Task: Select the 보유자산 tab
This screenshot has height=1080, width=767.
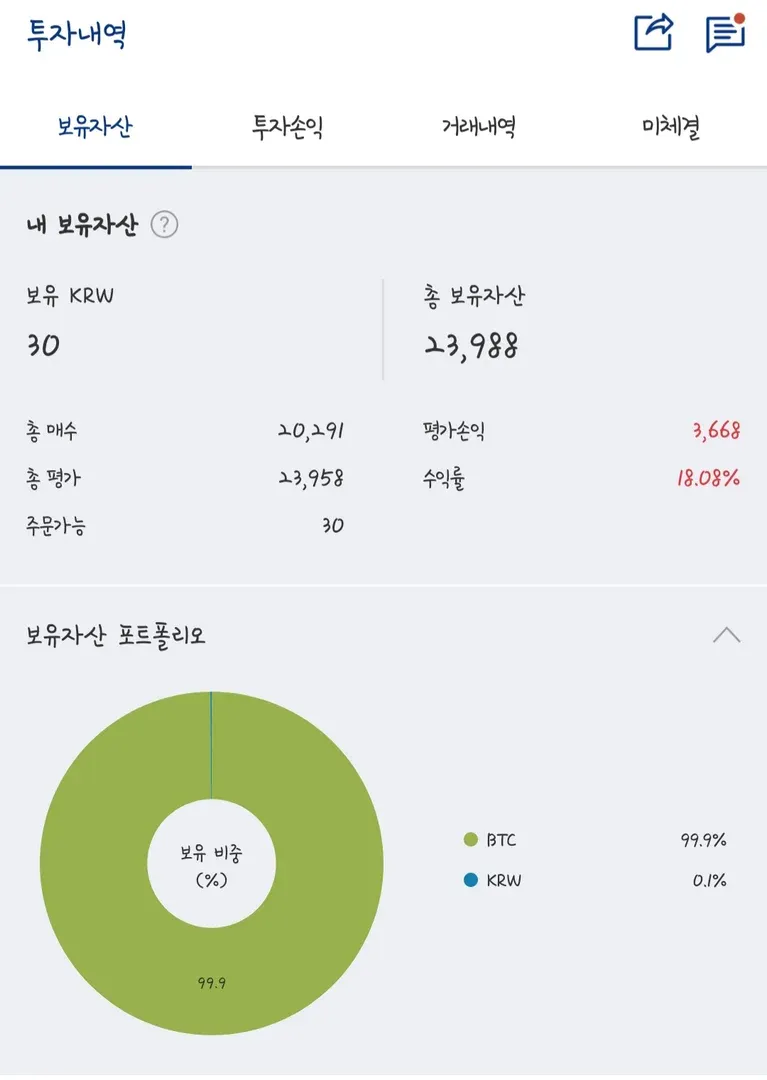Action: coord(95,127)
